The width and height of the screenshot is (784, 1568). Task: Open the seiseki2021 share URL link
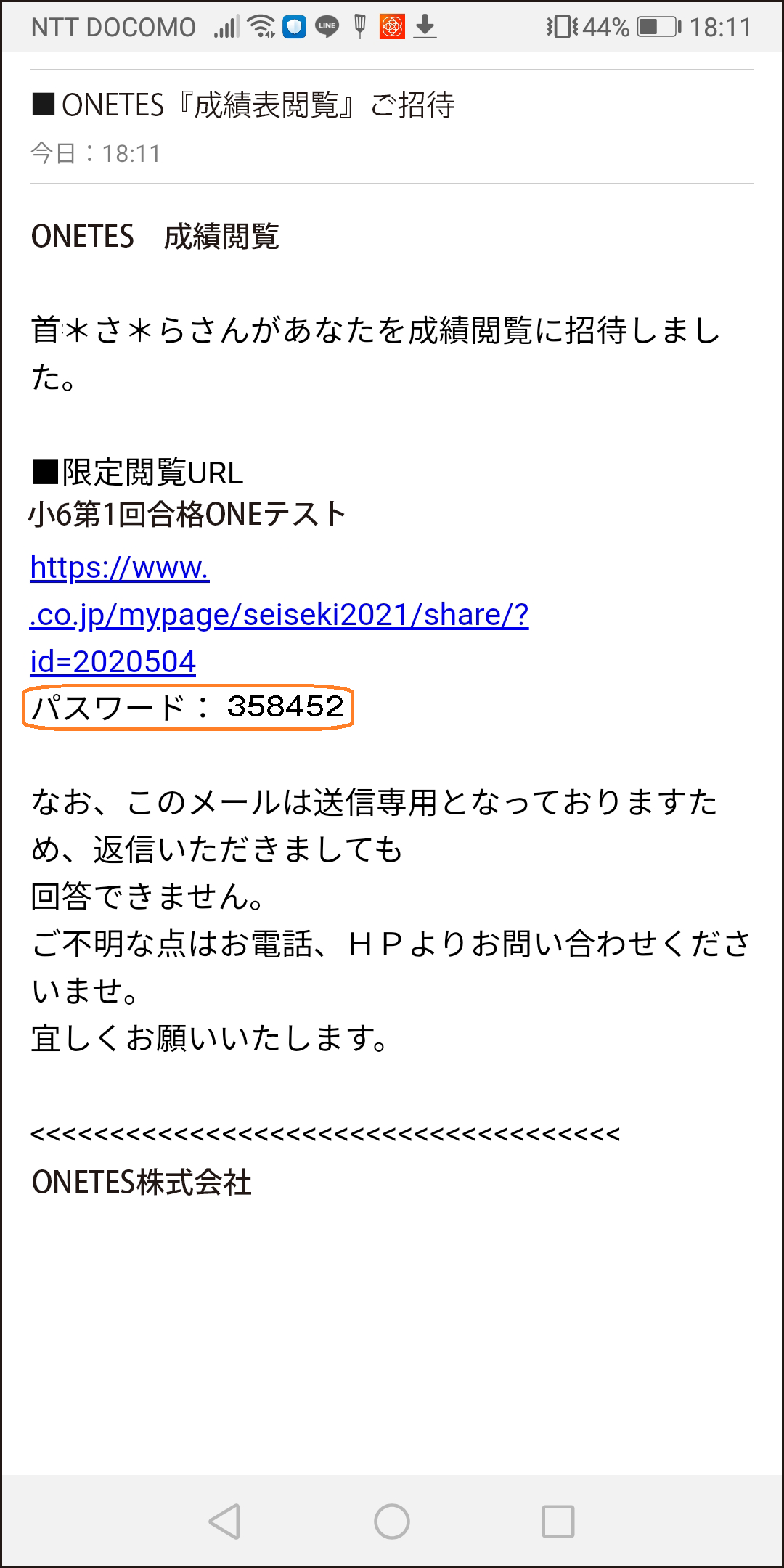279,616
